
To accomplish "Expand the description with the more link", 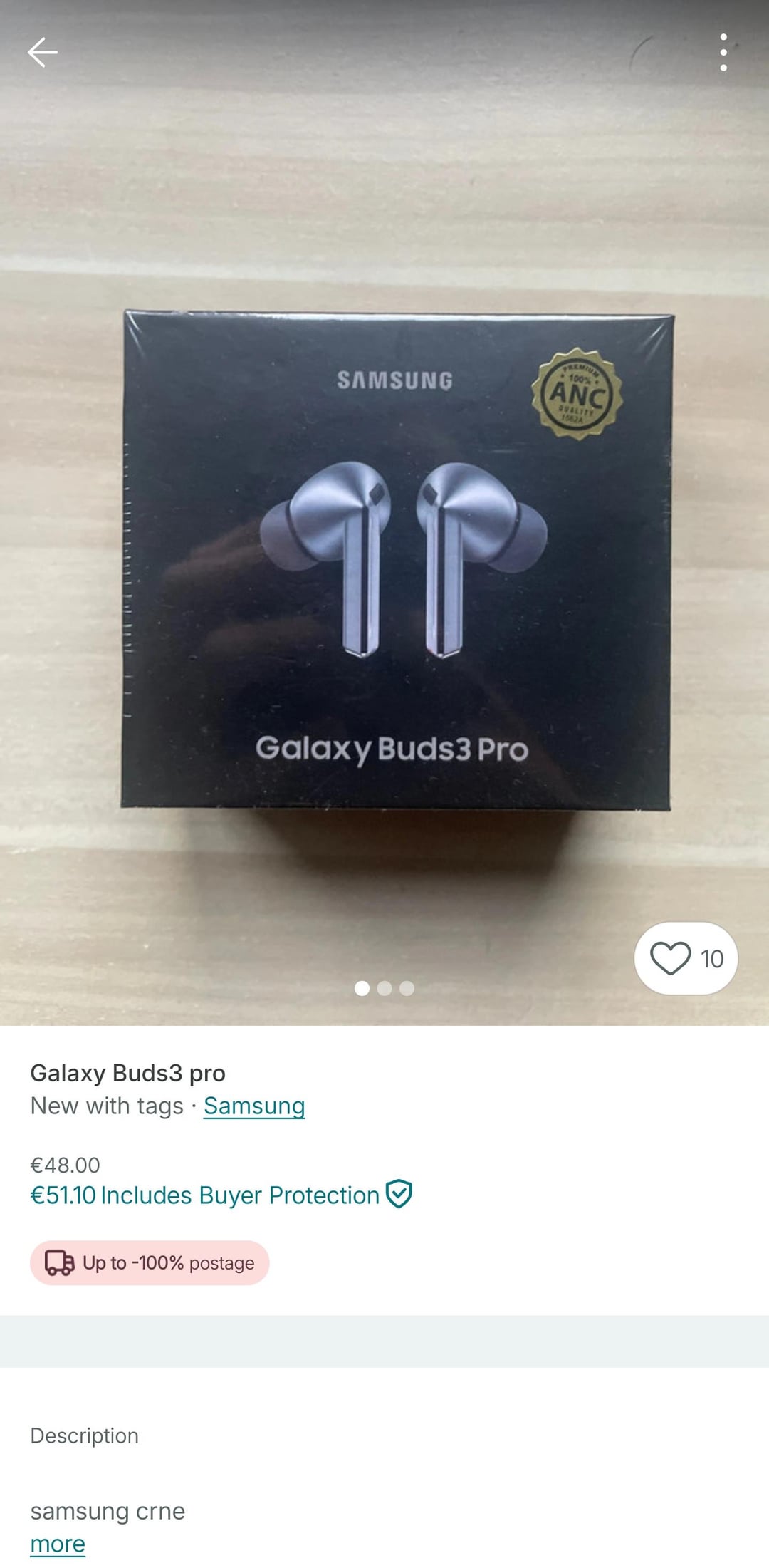I will 58,1544.
